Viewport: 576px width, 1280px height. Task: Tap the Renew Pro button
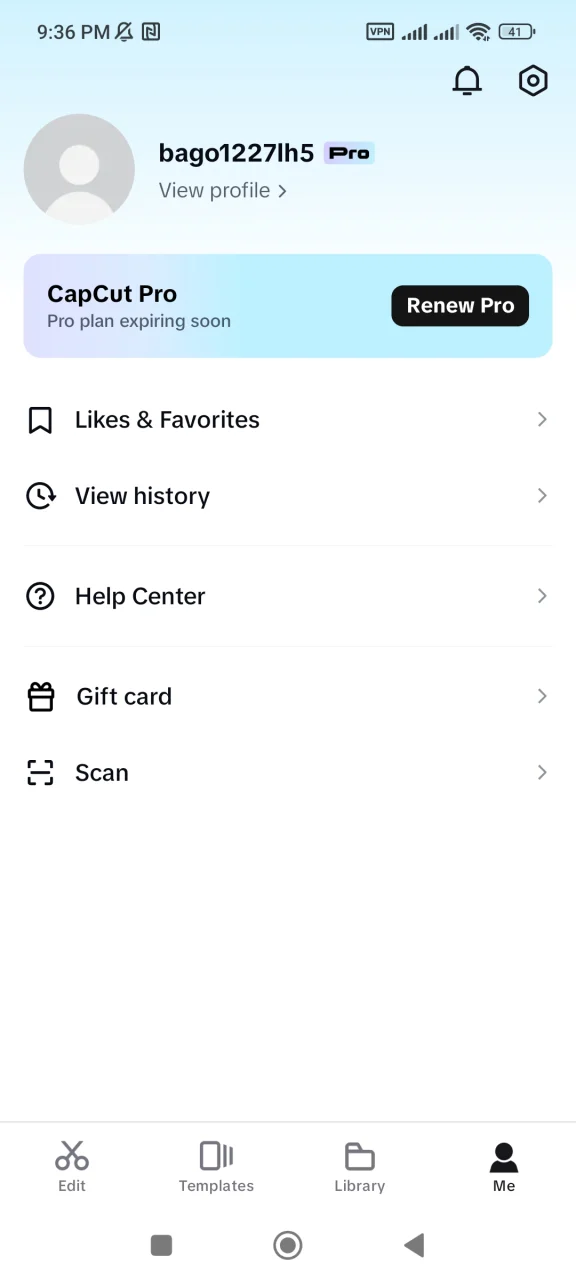pyautogui.click(x=460, y=306)
